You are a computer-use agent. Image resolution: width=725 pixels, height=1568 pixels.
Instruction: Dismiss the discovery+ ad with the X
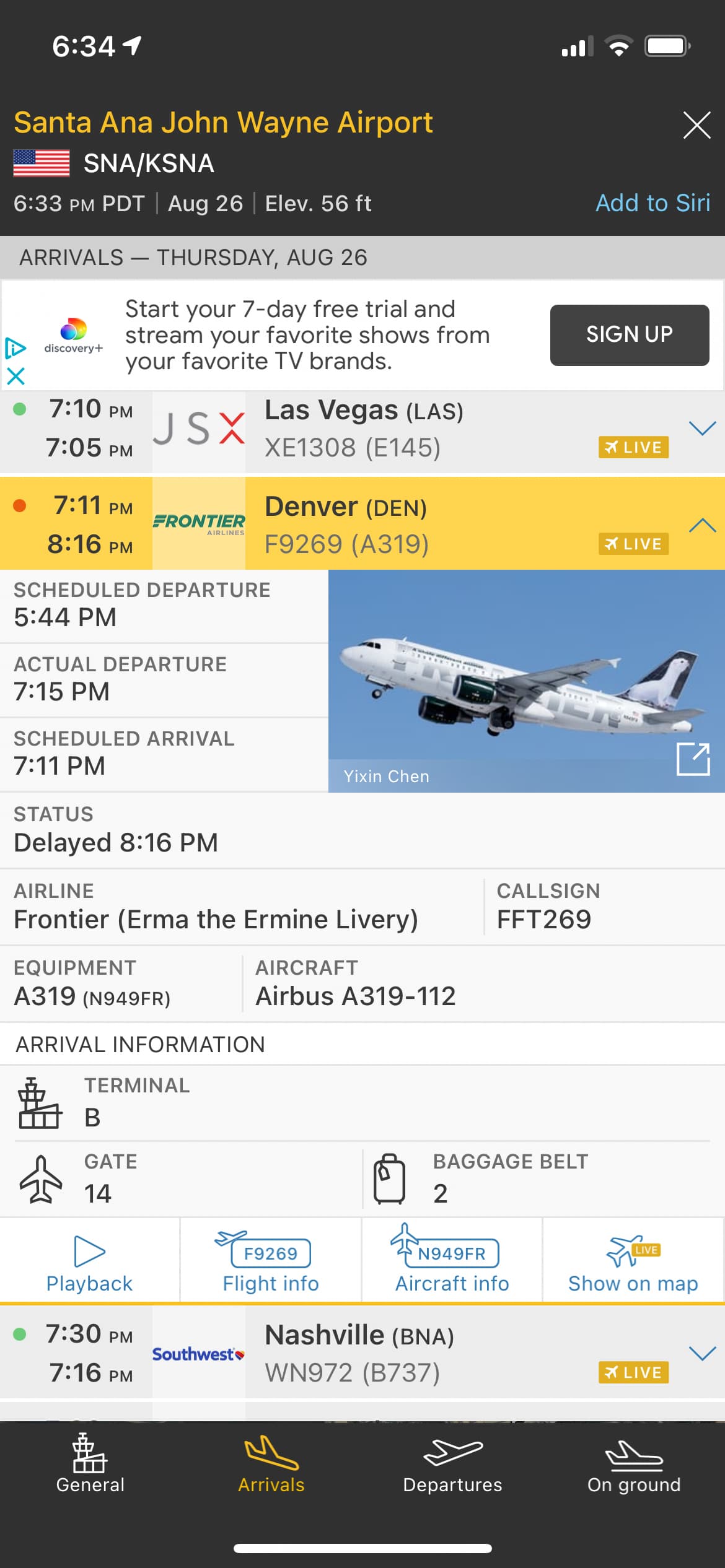(15, 376)
